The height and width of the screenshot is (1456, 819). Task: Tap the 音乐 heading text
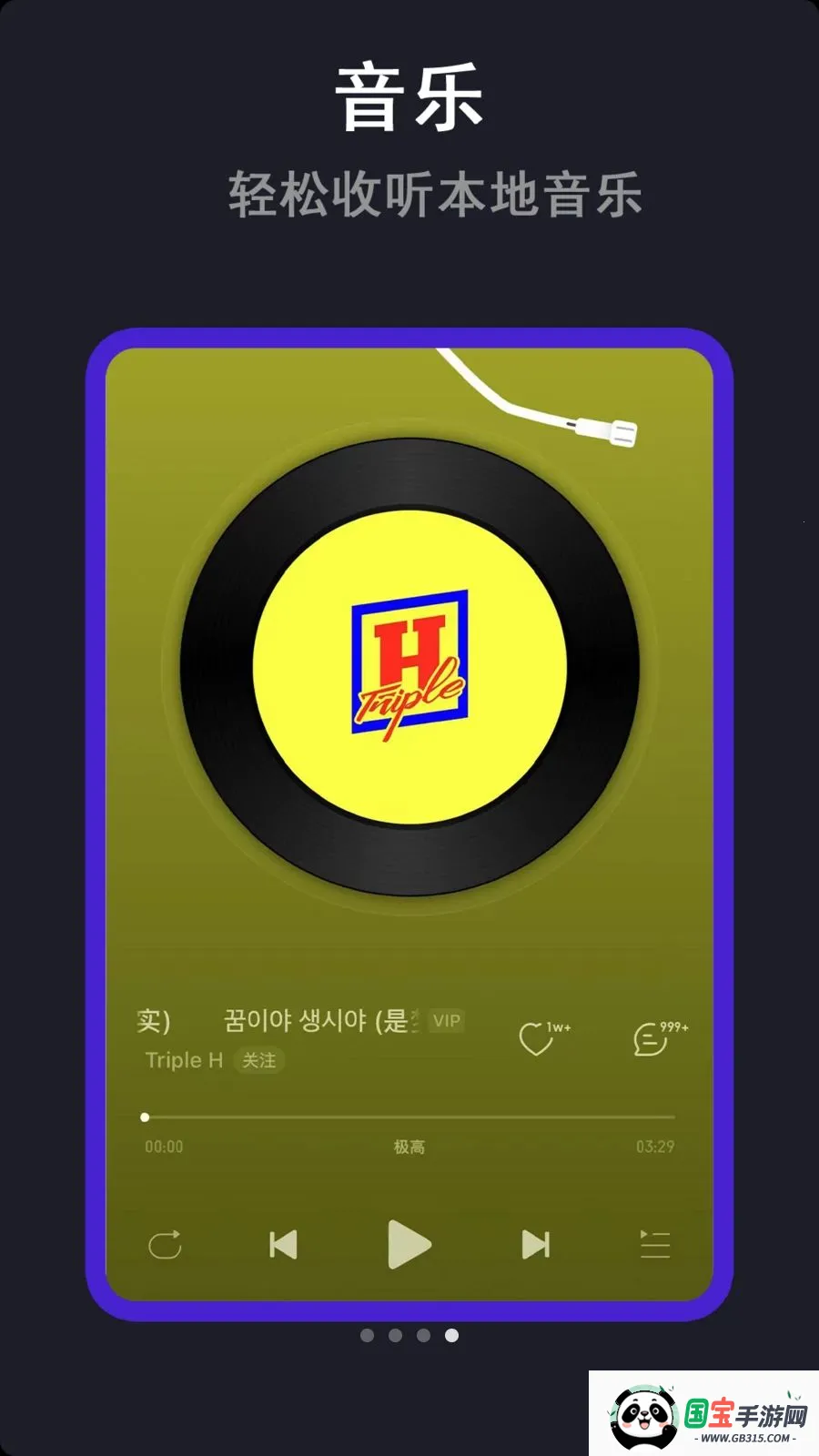pos(409,98)
